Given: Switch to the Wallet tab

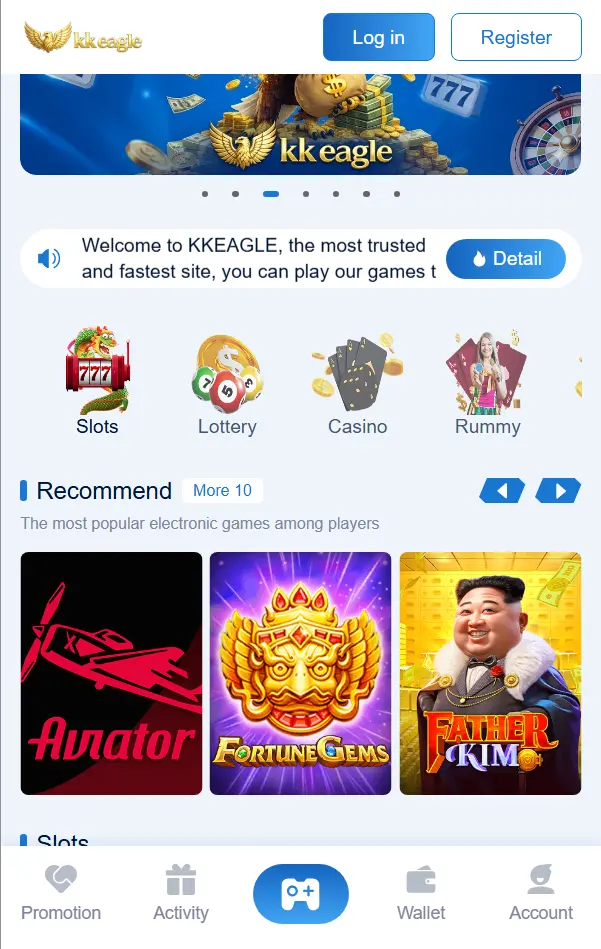Looking at the screenshot, I should [x=421, y=893].
